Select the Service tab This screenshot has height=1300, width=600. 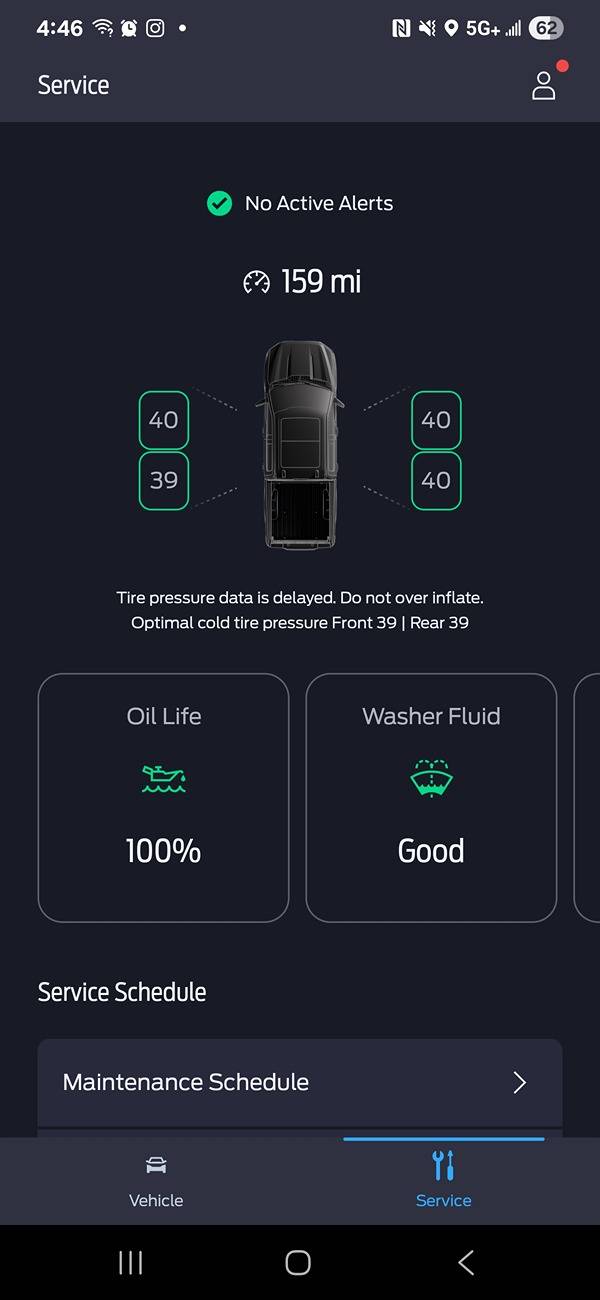point(443,1180)
